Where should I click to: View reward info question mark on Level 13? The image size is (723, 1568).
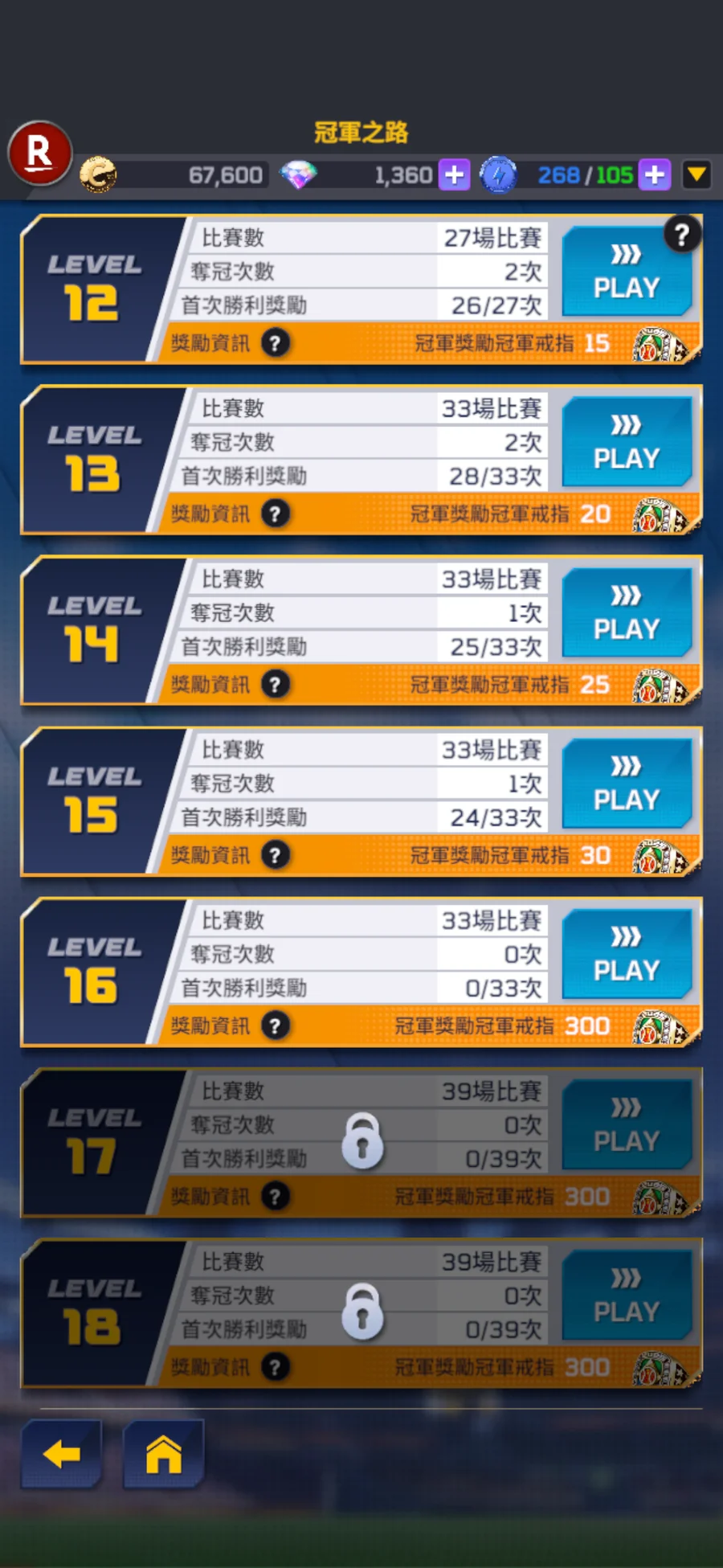[x=276, y=514]
